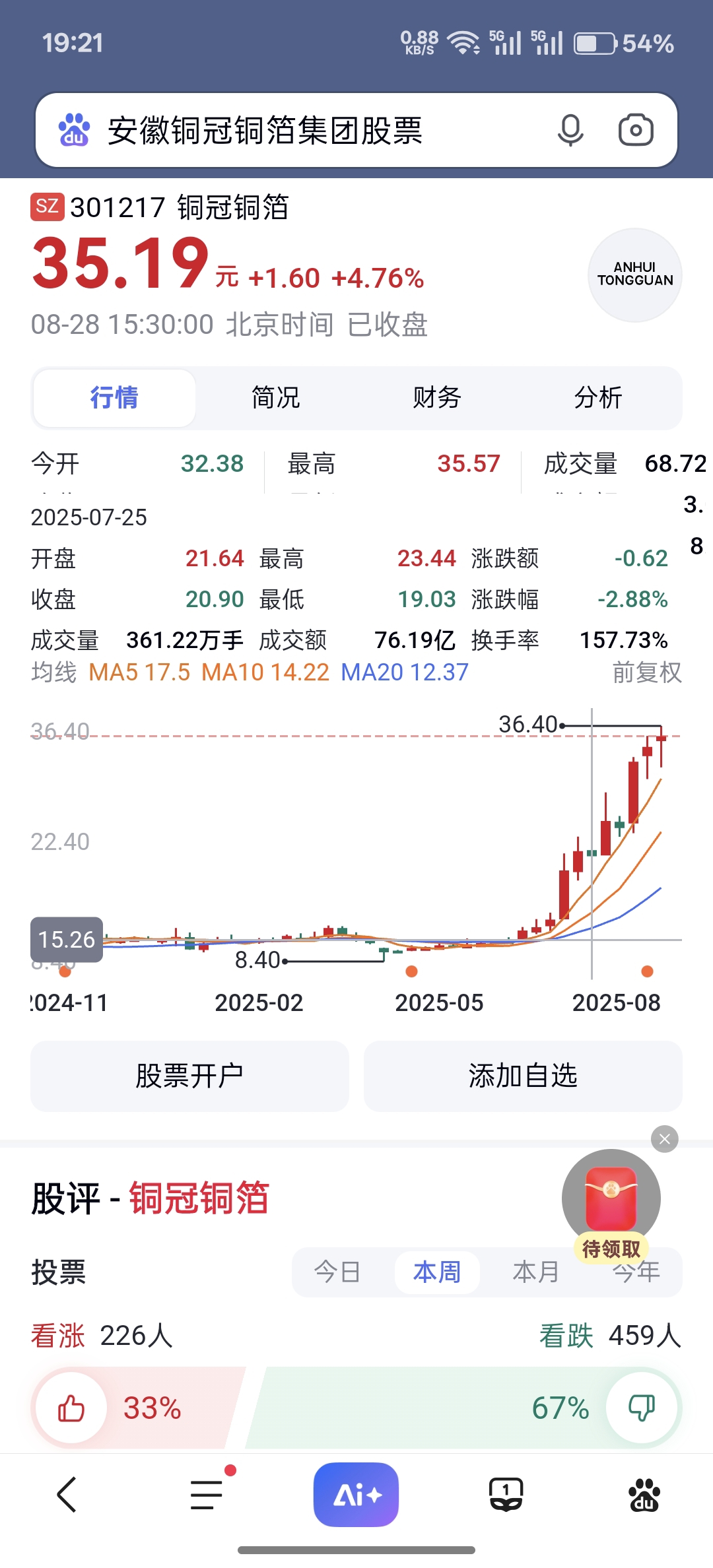713x1568 pixels.
Task: Start voice search with microphone icon
Action: 570,130
